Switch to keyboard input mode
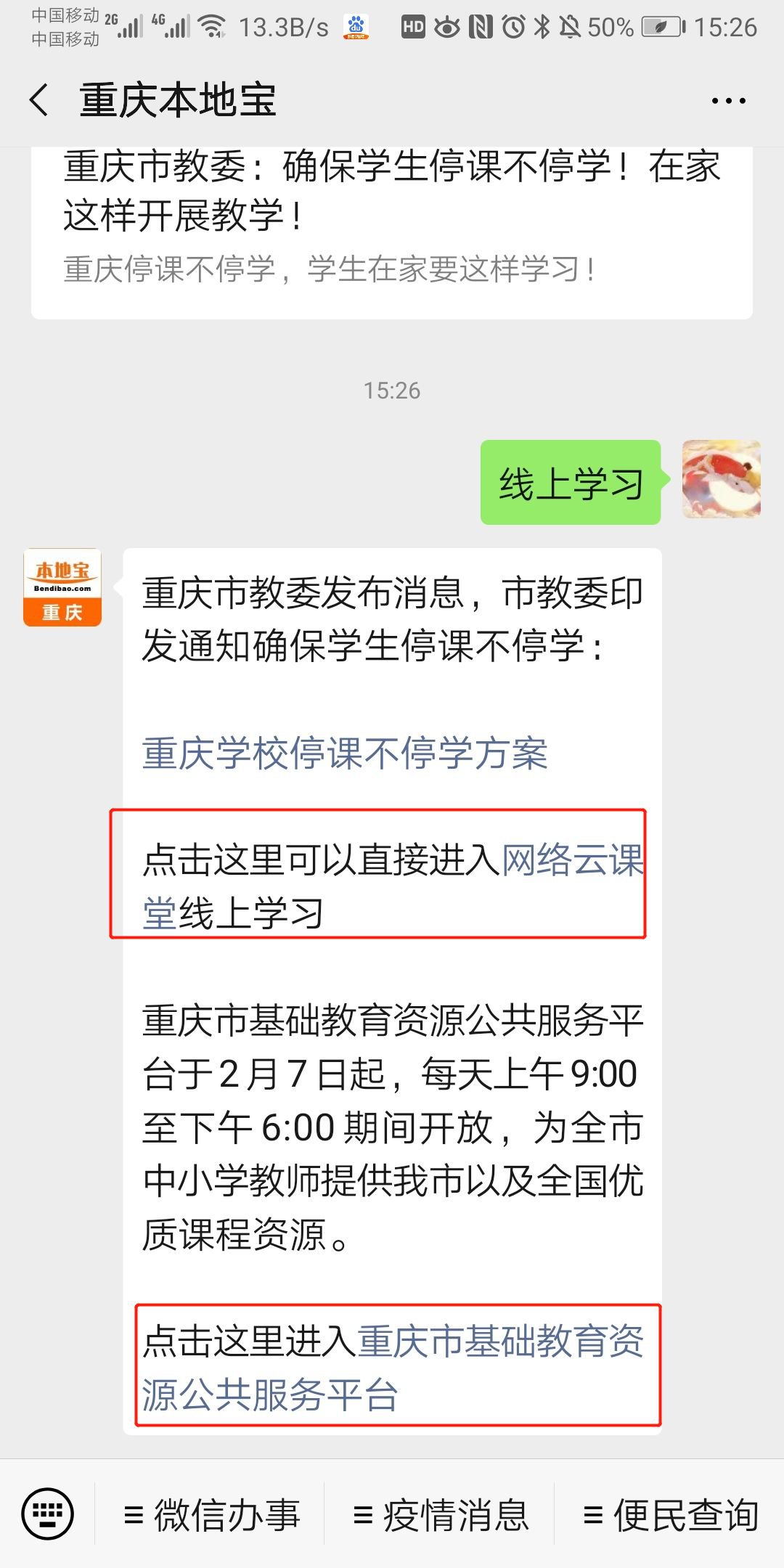This screenshot has height=1568, width=784. pos(48,1514)
